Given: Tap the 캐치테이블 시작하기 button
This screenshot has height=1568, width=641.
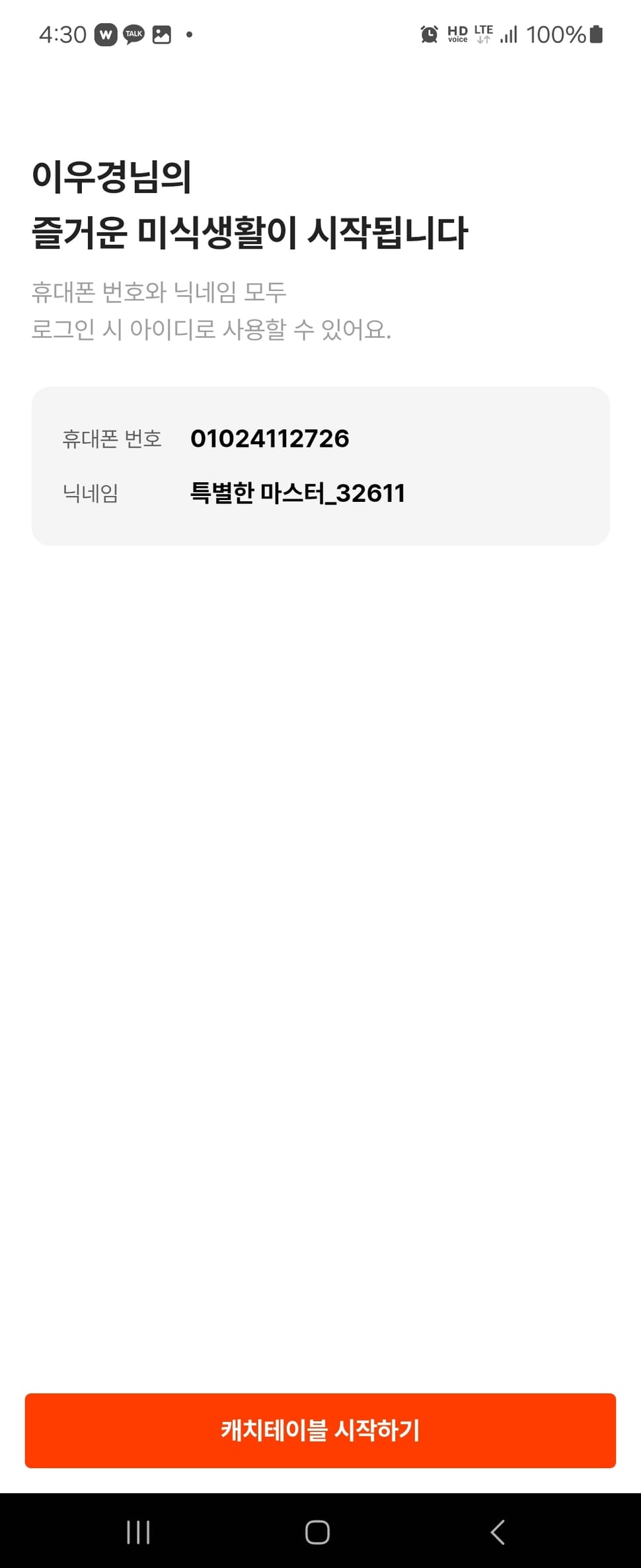Looking at the screenshot, I should [320, 1430].
